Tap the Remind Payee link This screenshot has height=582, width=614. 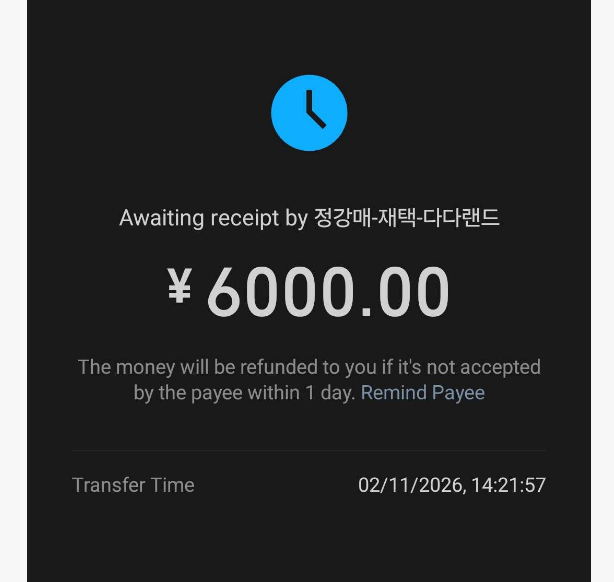pyautogui.click(x=422, y=393)
